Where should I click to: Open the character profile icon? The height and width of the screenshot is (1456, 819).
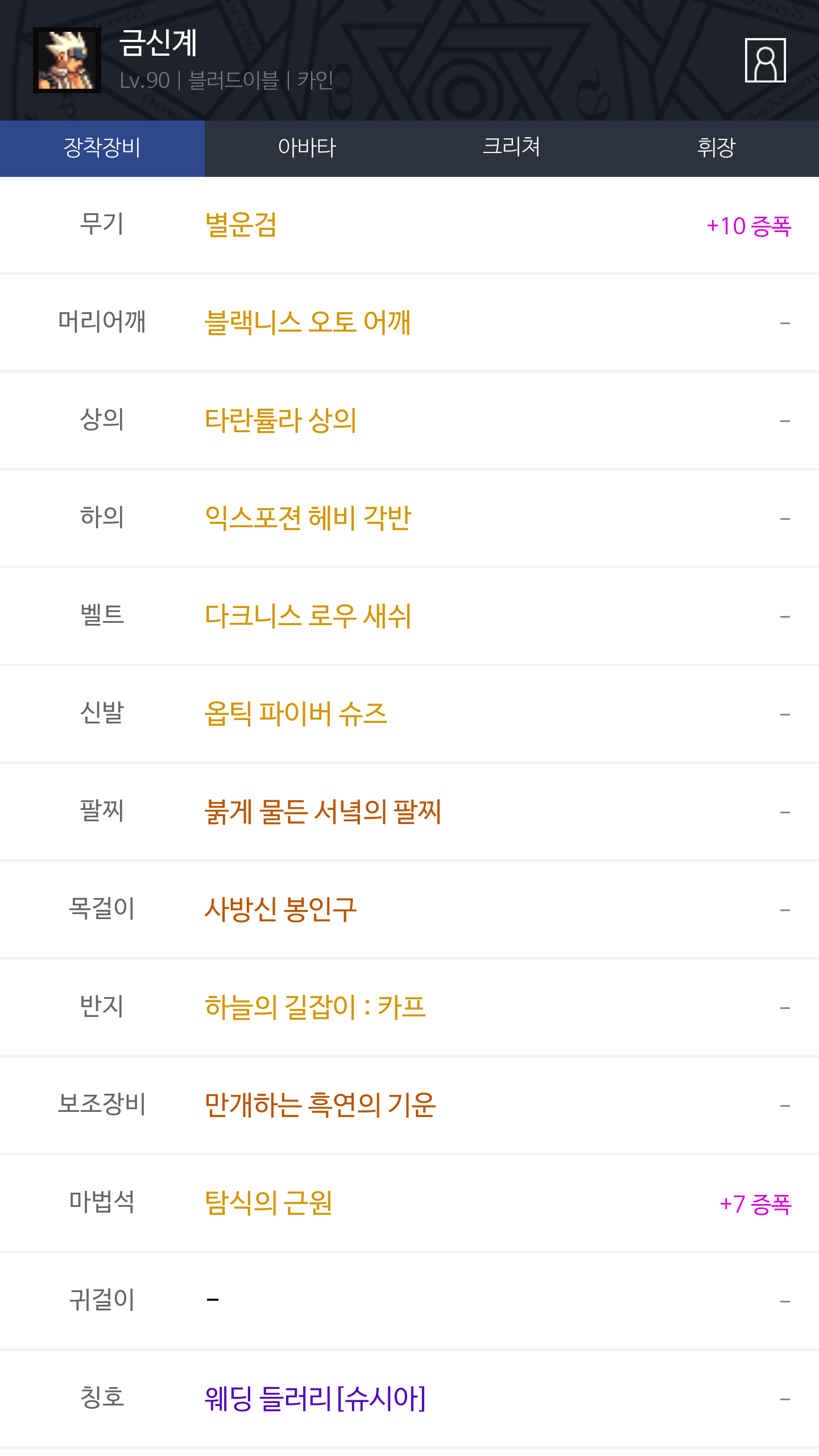[765, 60]
